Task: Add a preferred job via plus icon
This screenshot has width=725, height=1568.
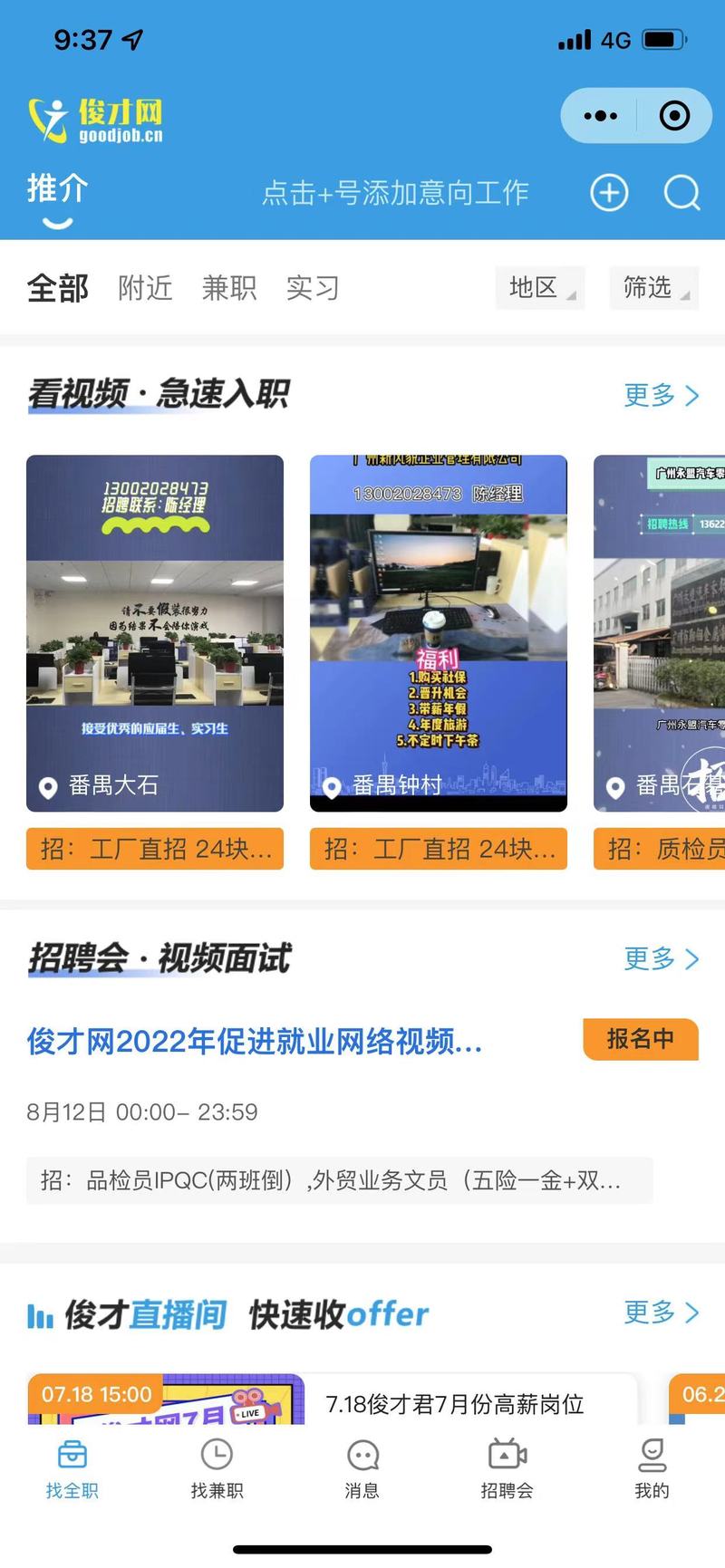Action: point(609,192)
